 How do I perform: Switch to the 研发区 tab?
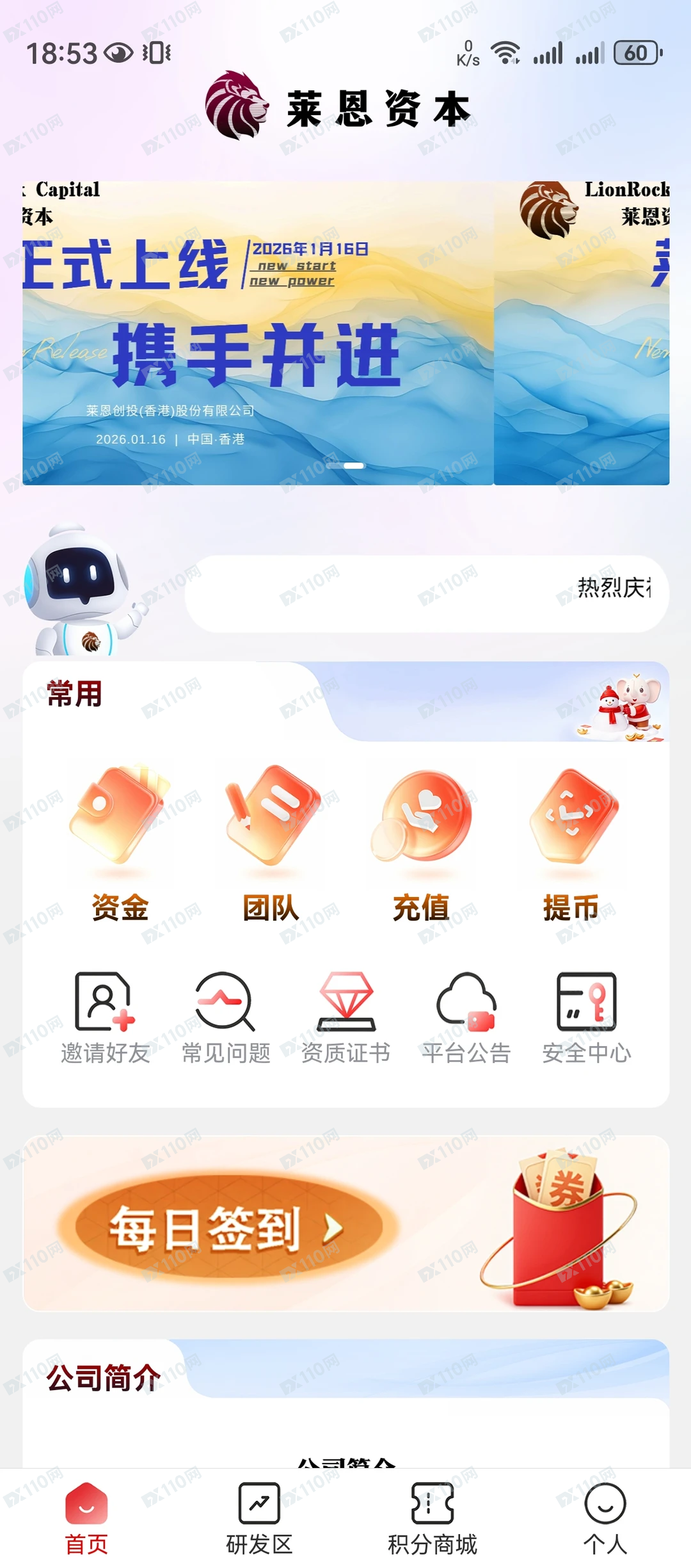[259, 1517]
